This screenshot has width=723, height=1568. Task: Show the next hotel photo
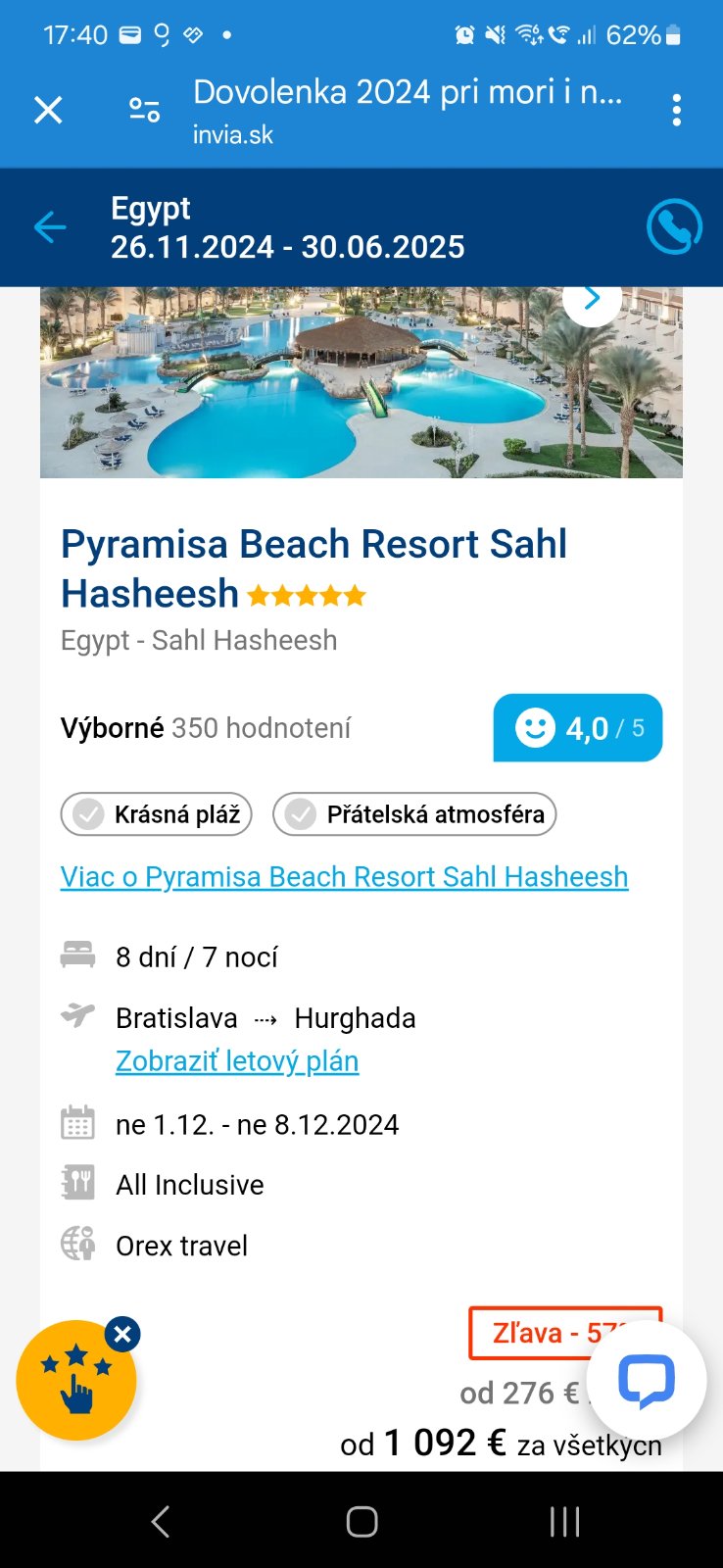592,299
